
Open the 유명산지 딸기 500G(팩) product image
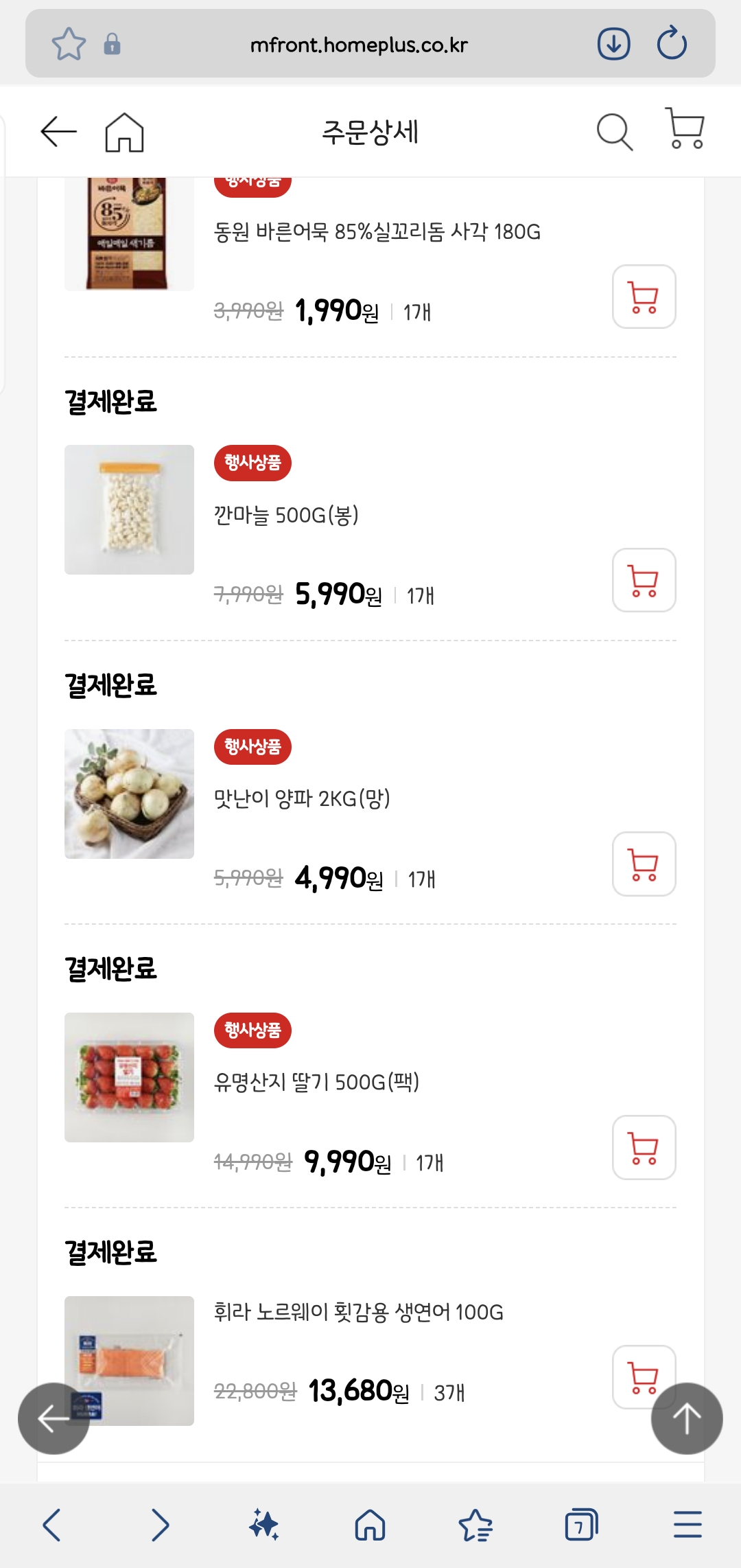point(129,1077)
